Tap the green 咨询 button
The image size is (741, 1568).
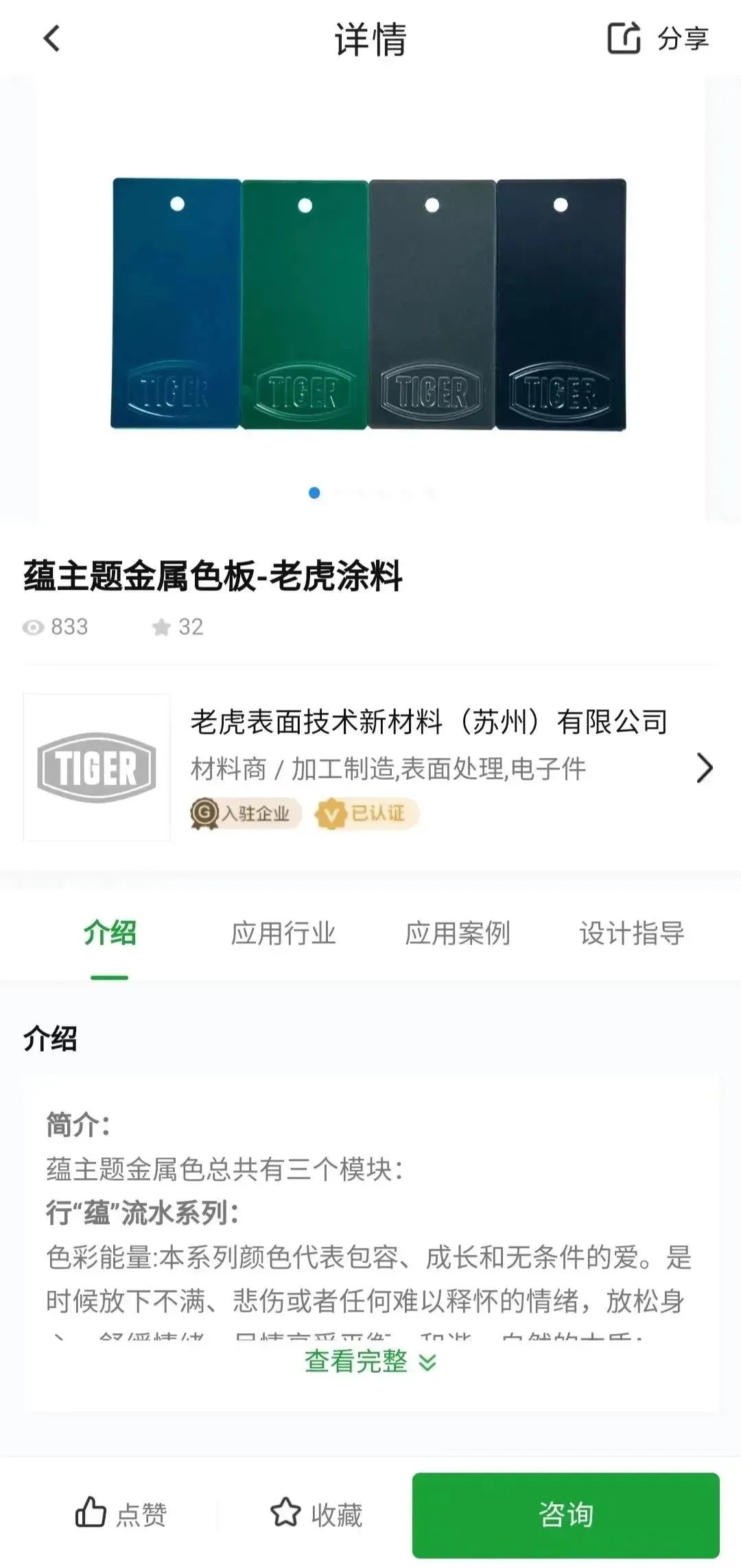566,1514
